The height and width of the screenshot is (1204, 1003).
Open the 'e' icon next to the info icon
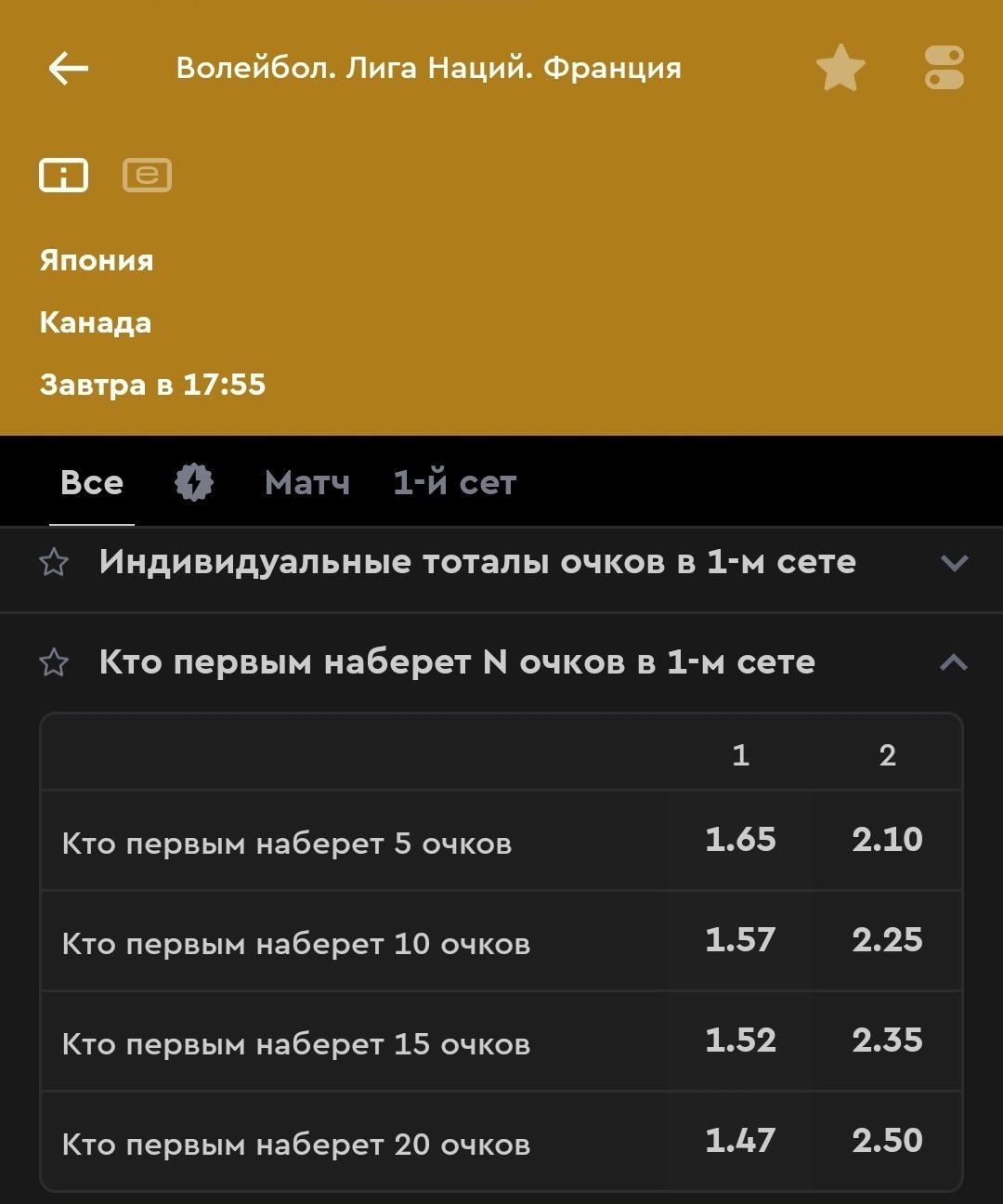point(147,175)
